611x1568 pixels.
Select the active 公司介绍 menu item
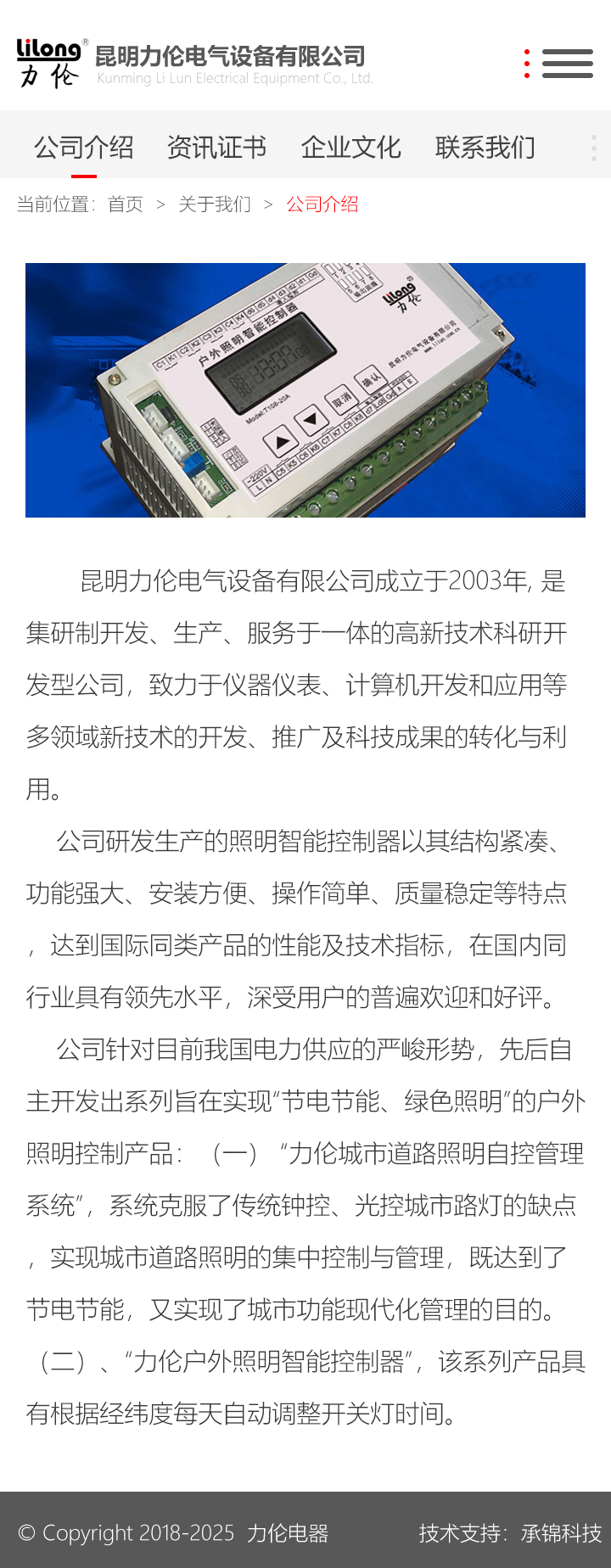tap(83, 148)
